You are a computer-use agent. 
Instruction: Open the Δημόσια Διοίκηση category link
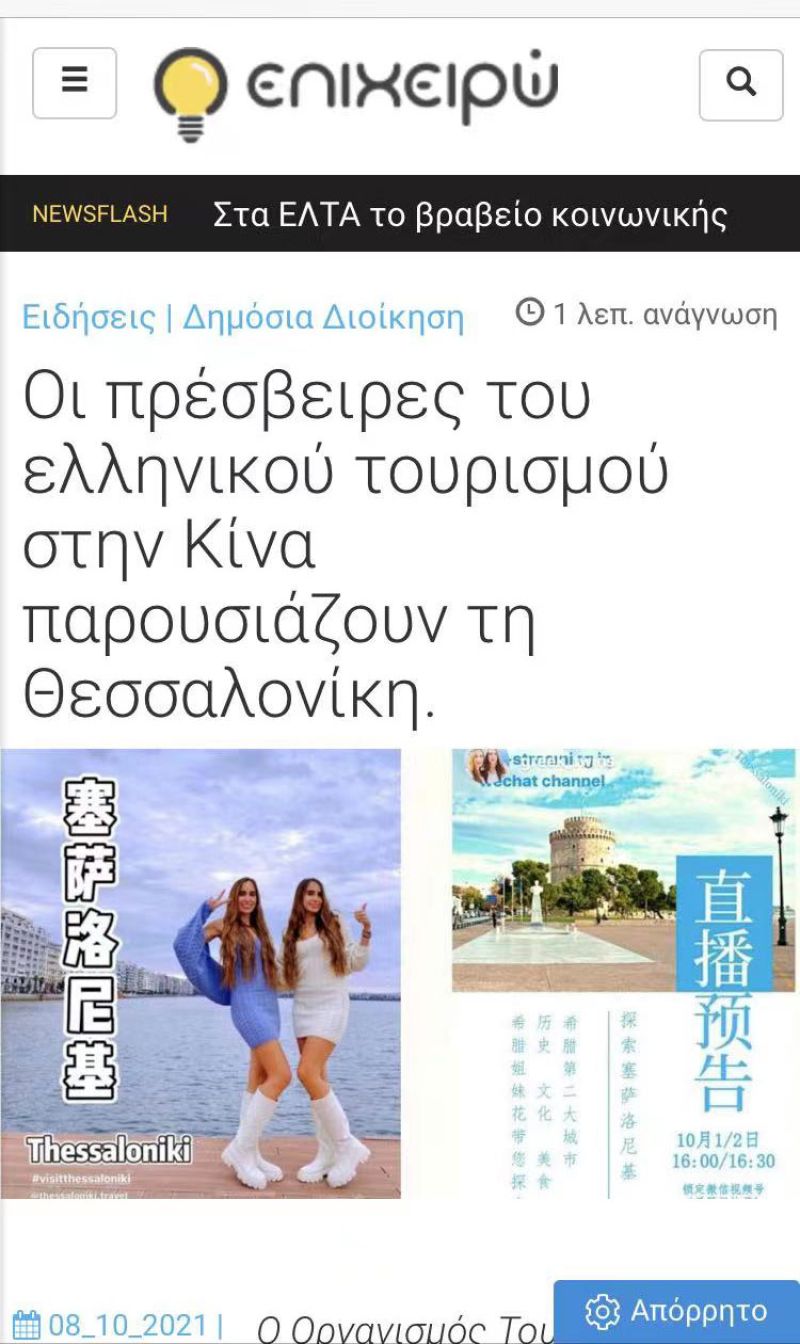point(323,317)
